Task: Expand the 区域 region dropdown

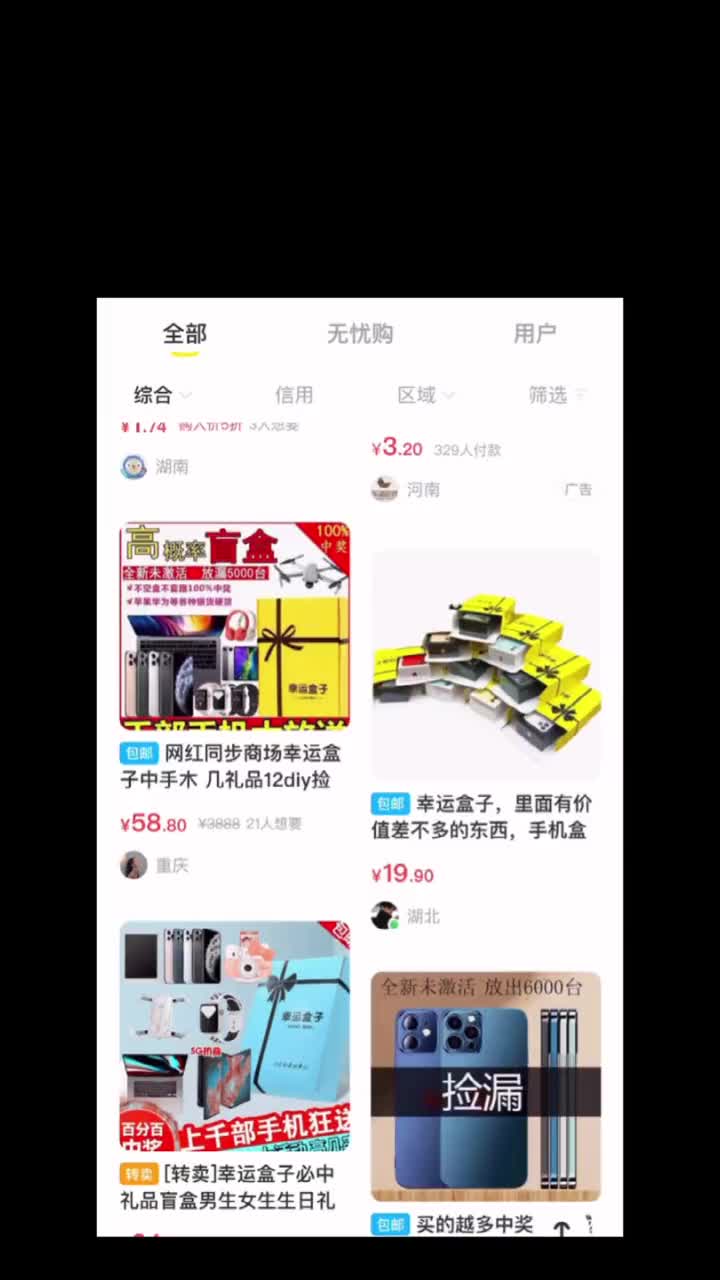Action: click(425, 395)
